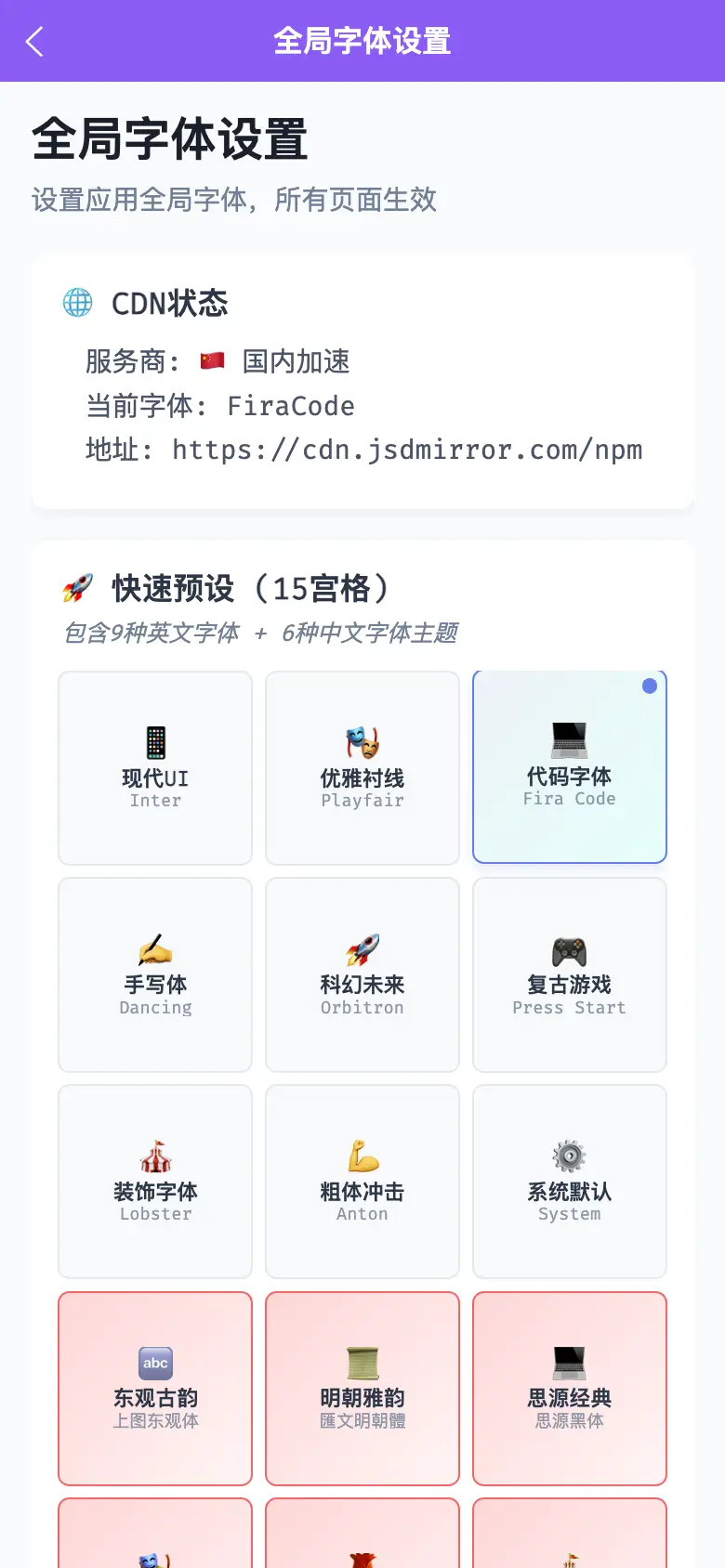Pick the 明朝雅韵 font theme
This screenshot has height=1568, width=725.
(362, 1389)
